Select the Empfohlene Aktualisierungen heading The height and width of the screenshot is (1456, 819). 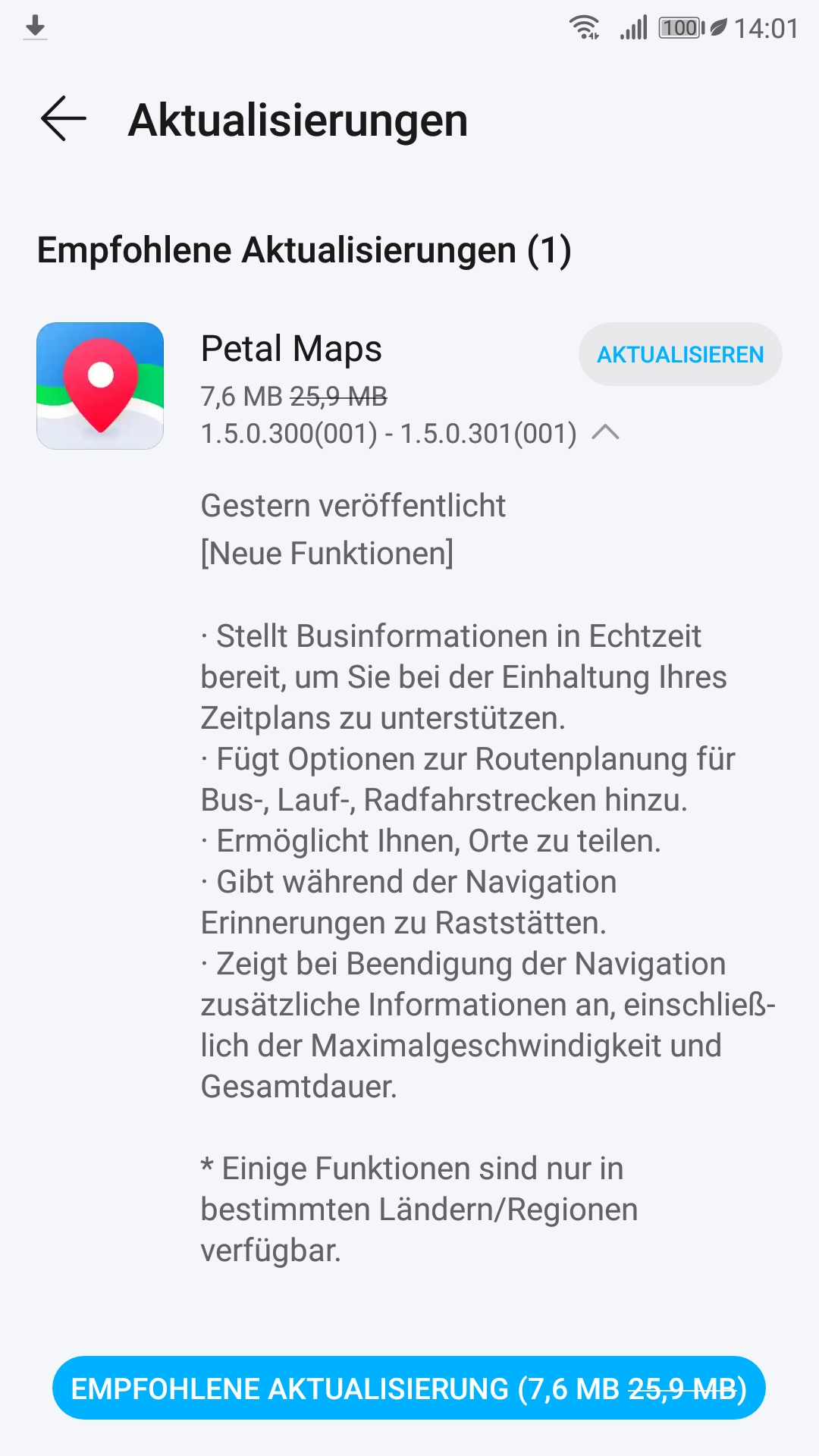coord(303,252)
